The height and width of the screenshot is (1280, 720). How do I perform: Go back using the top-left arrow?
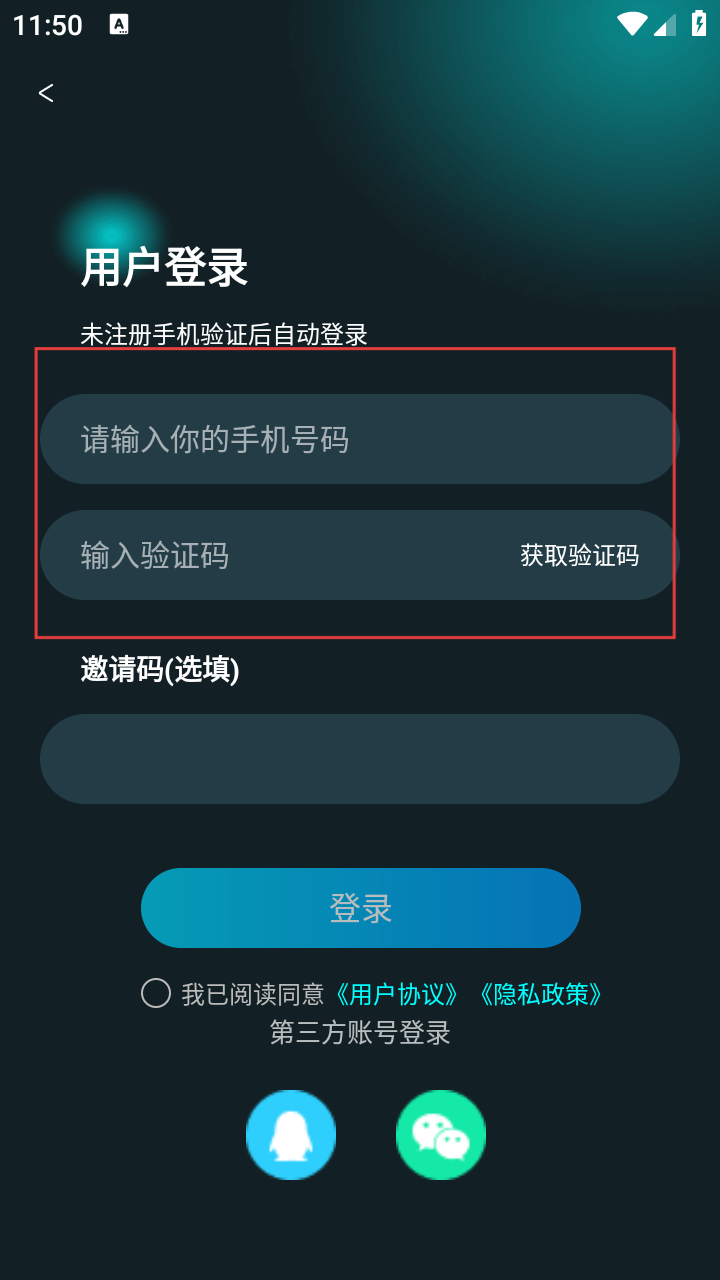click(46, 93)
